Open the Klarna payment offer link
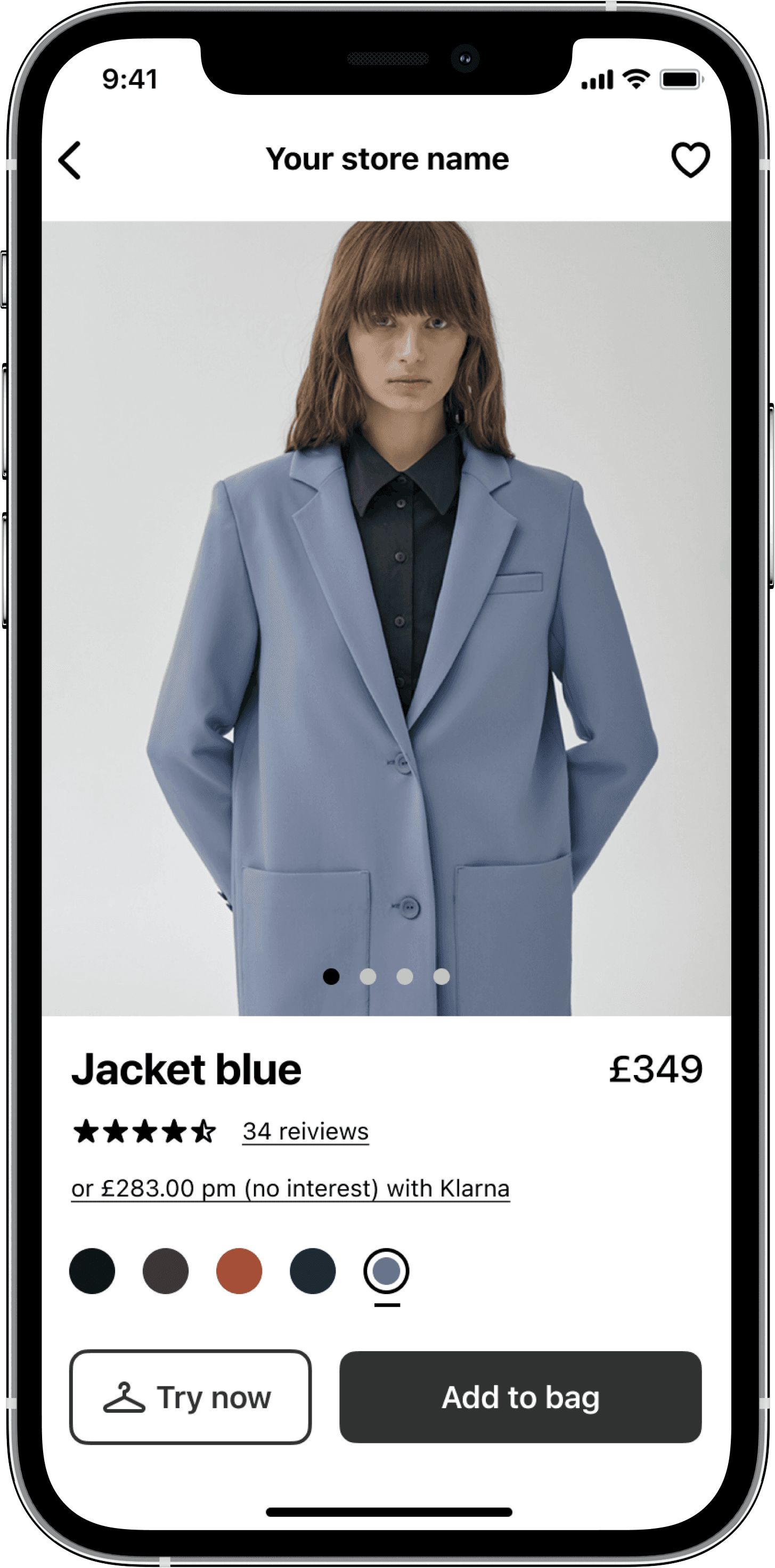This screenshot has width=775, height=1568. click(x=290, y=1188)
